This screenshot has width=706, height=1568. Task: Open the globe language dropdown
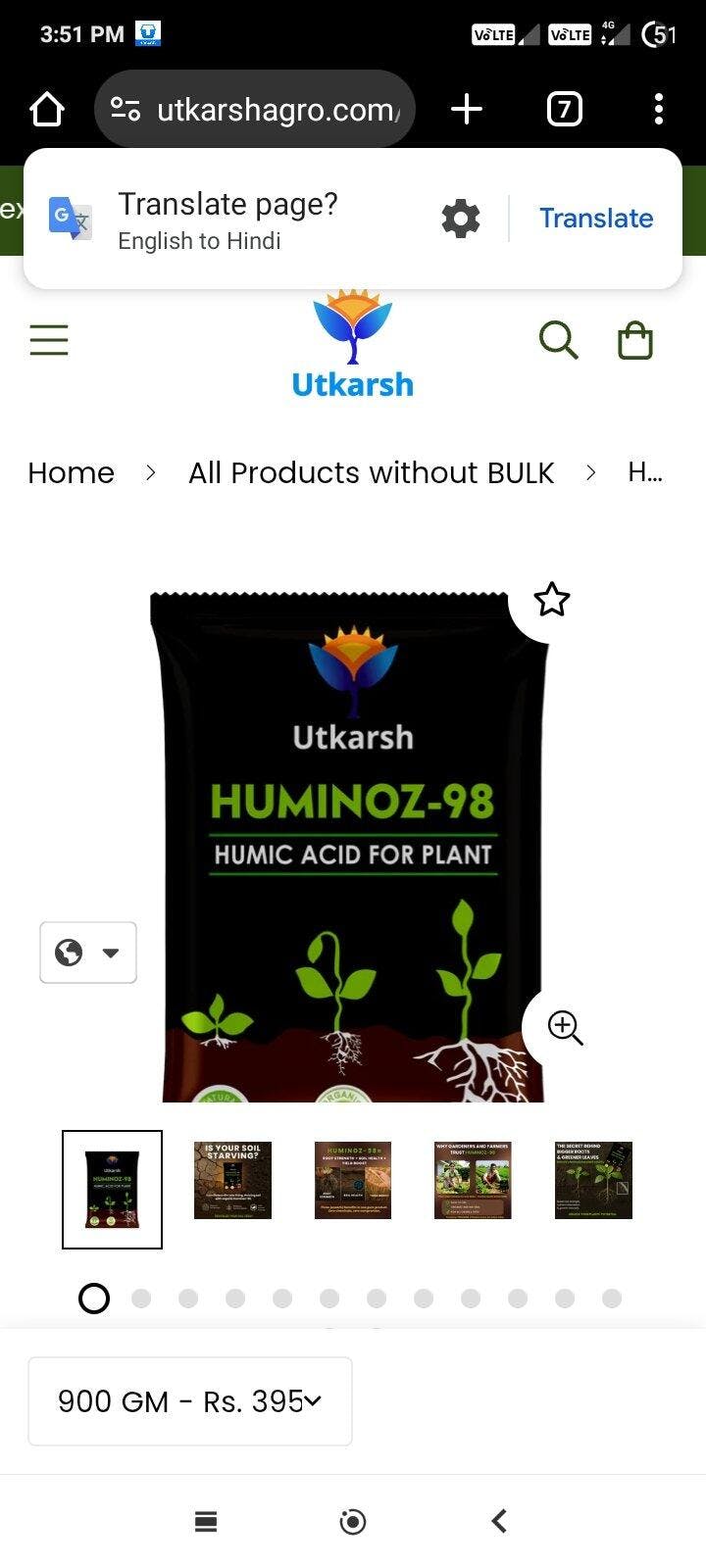(x=88, y=953)
